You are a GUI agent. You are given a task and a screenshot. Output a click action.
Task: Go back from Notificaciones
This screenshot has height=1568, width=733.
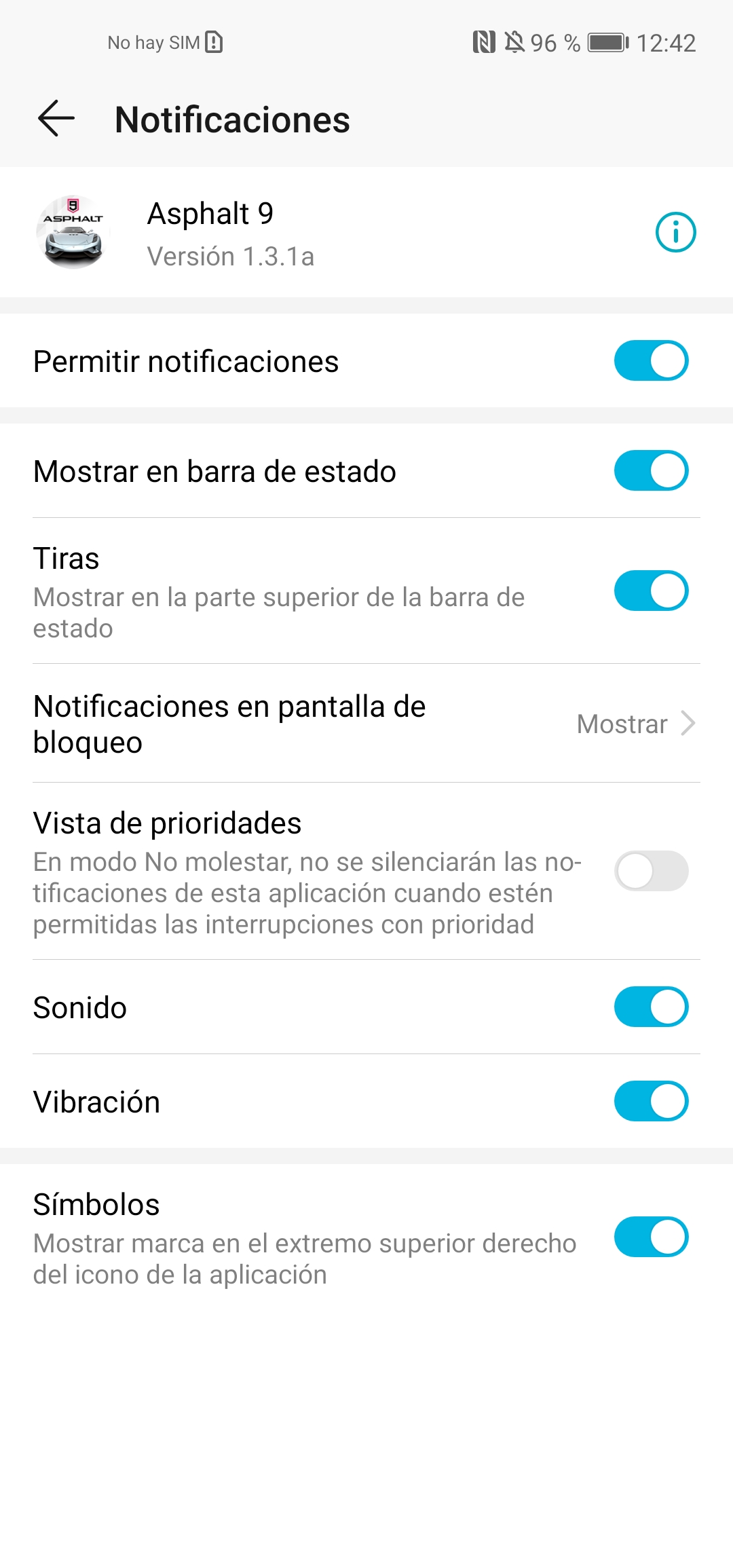pyautogui.click(x=56, y=119)
